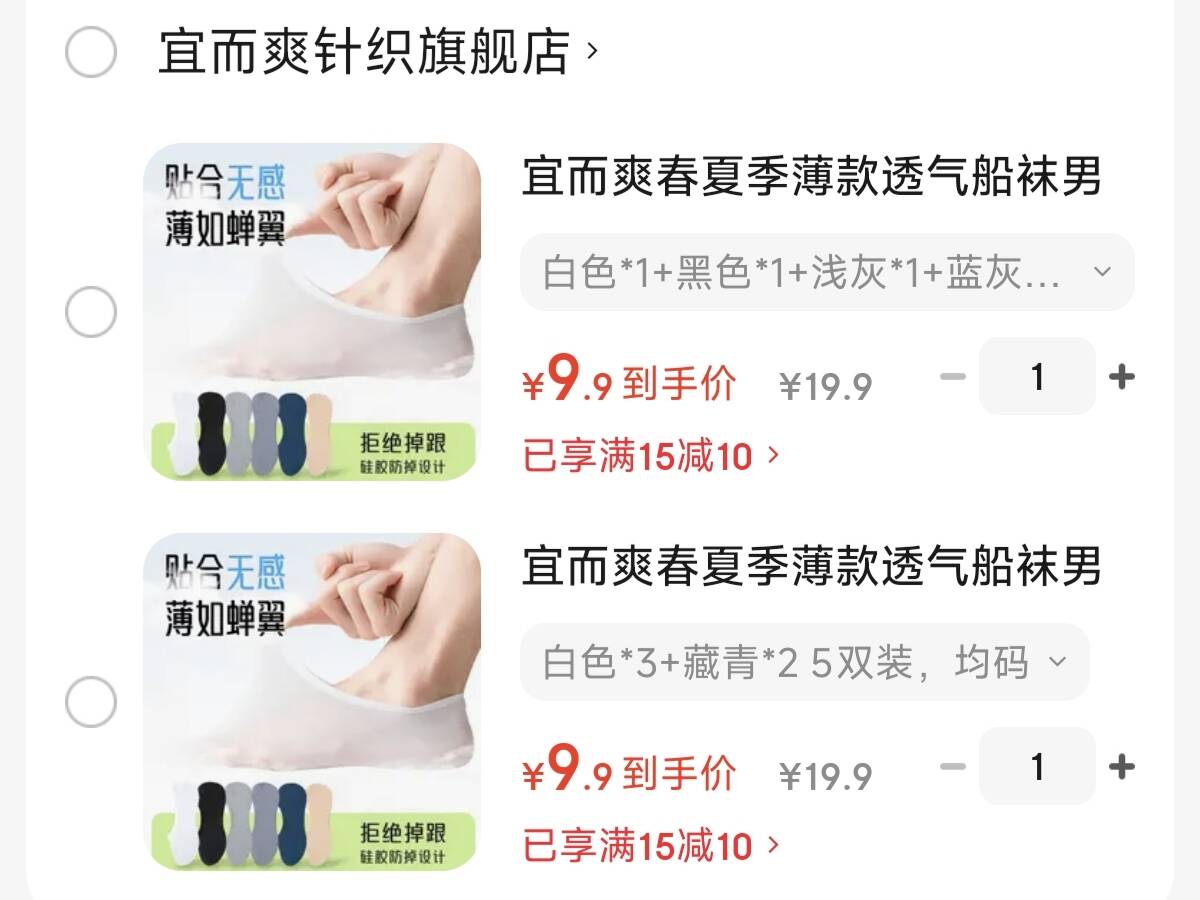Viewport: 1200px width, 900px height.
Task: View 已享满15减10 discount for 白色*3+藏青*2 socks
Action: click(x=650, y=846)
